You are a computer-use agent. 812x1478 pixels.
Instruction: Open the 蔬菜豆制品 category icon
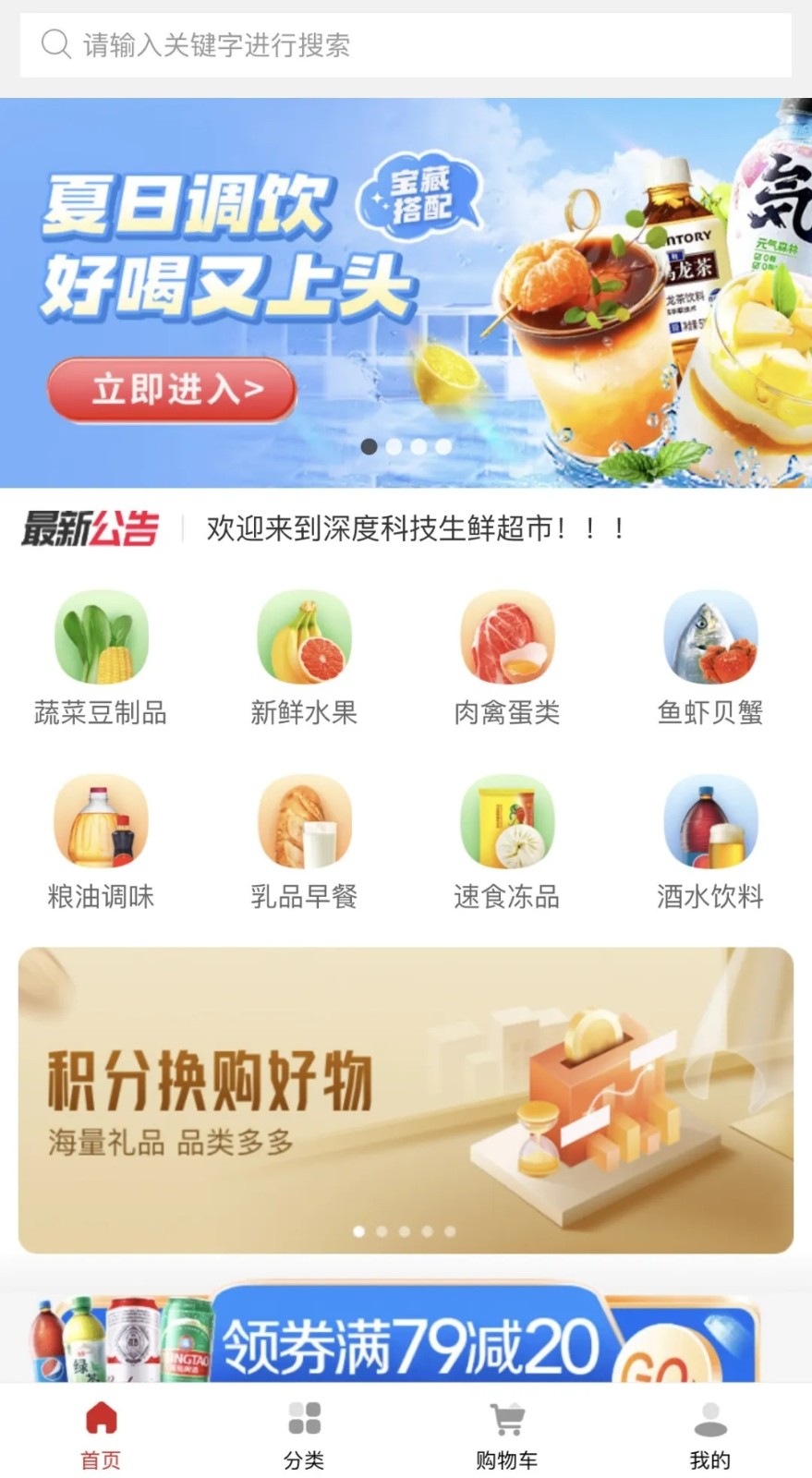[102, 637]
